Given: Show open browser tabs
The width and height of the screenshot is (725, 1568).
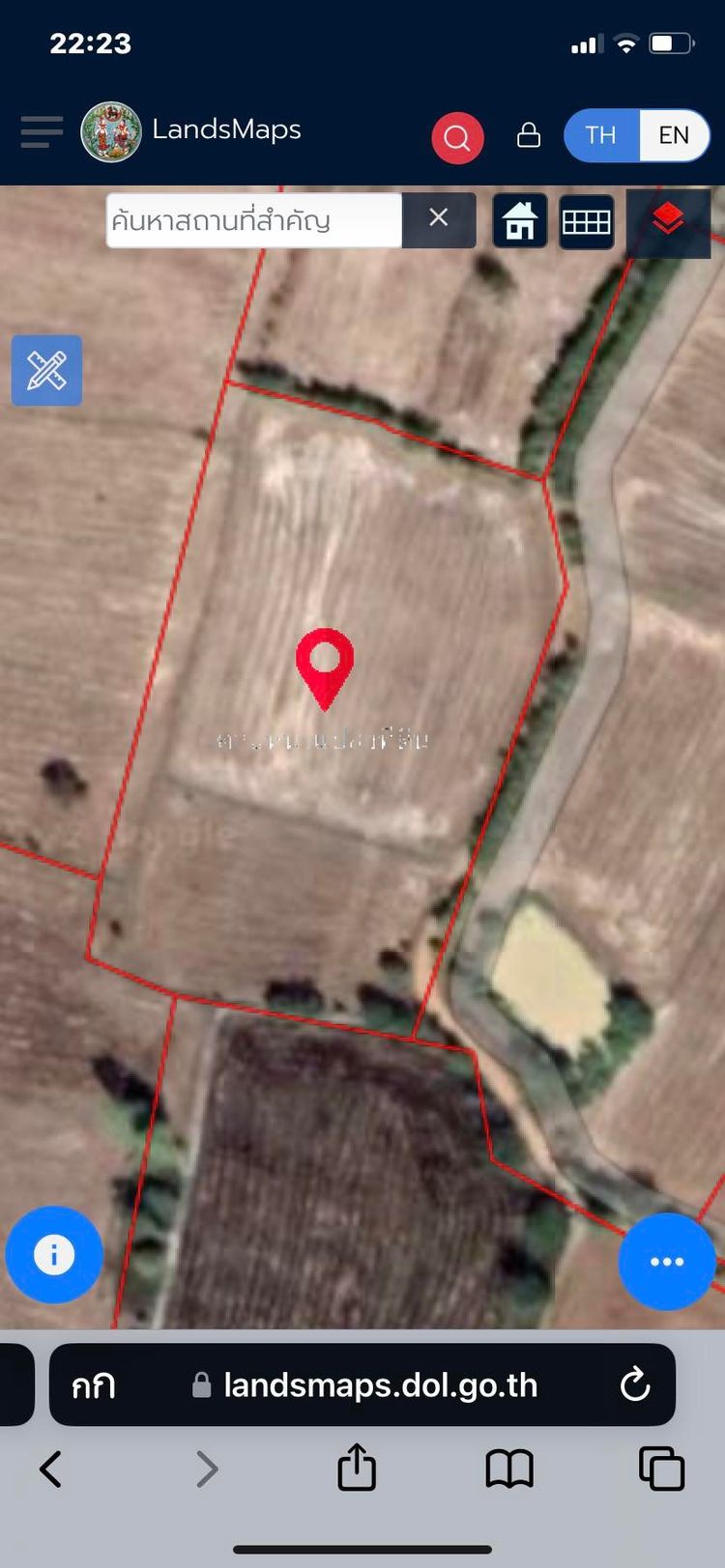Looking at the screenshot, I should pyautogui.click(x=661, y=1469).
